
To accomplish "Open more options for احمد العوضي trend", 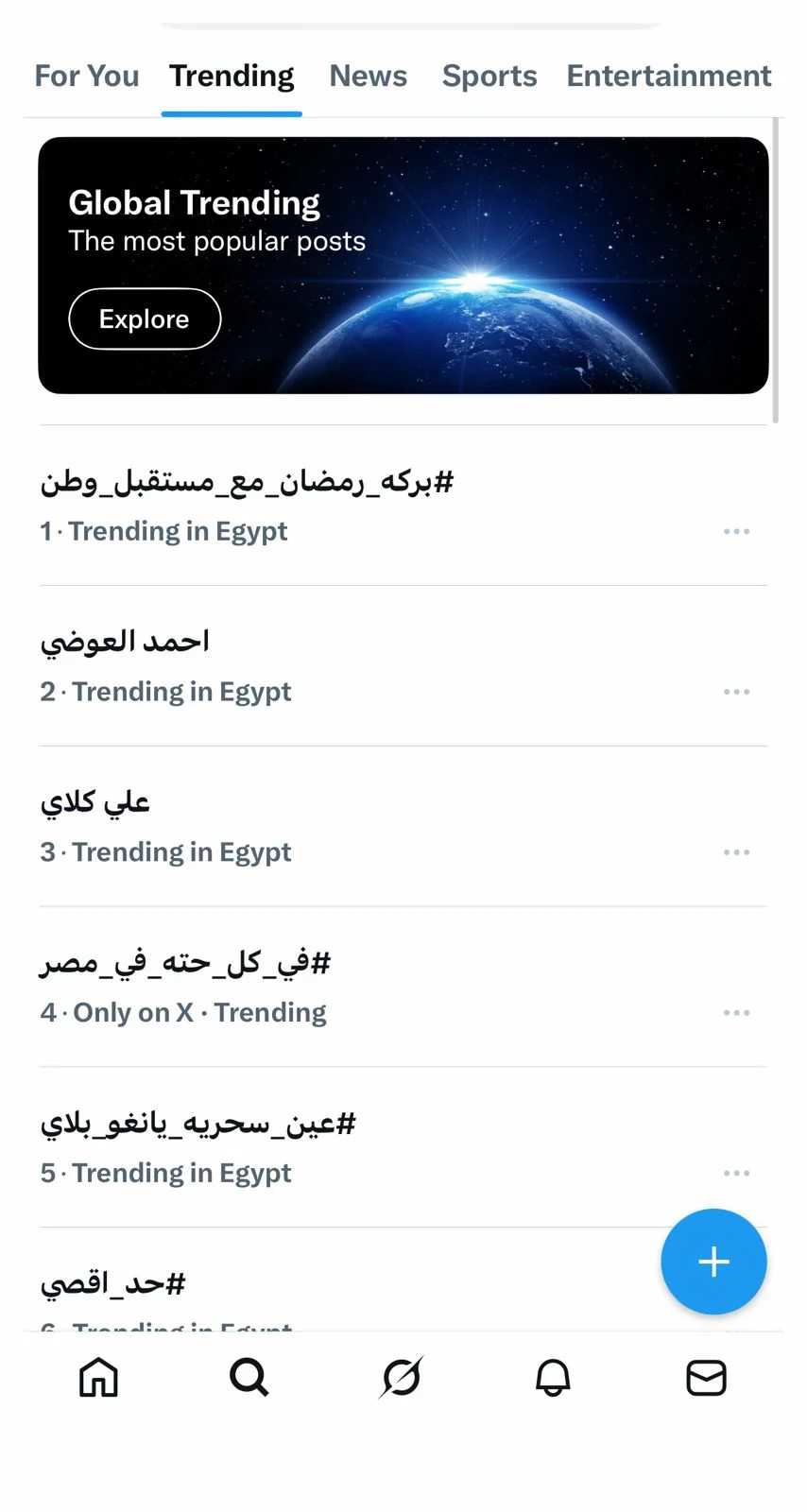I will coord(736,692).
